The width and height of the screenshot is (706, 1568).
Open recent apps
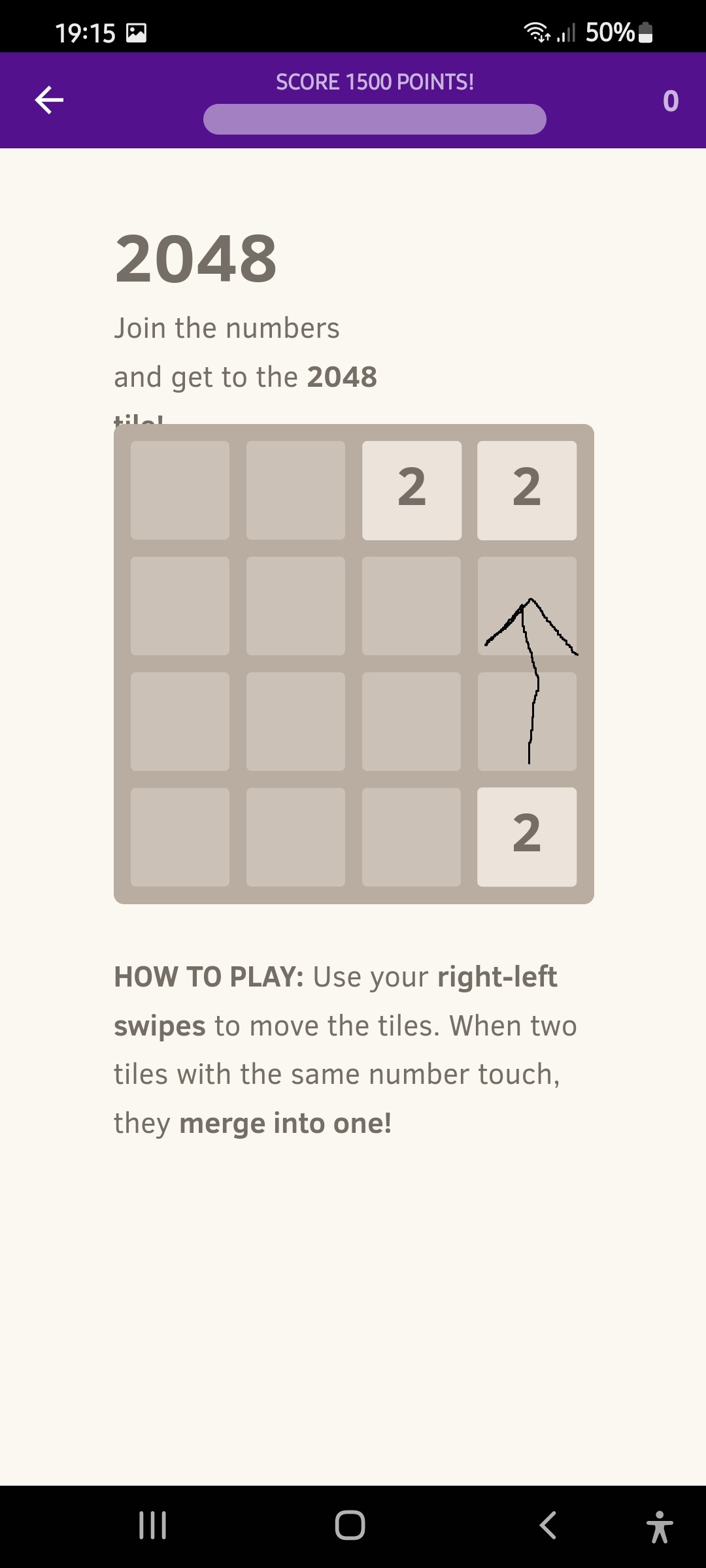pos(152,1526)
